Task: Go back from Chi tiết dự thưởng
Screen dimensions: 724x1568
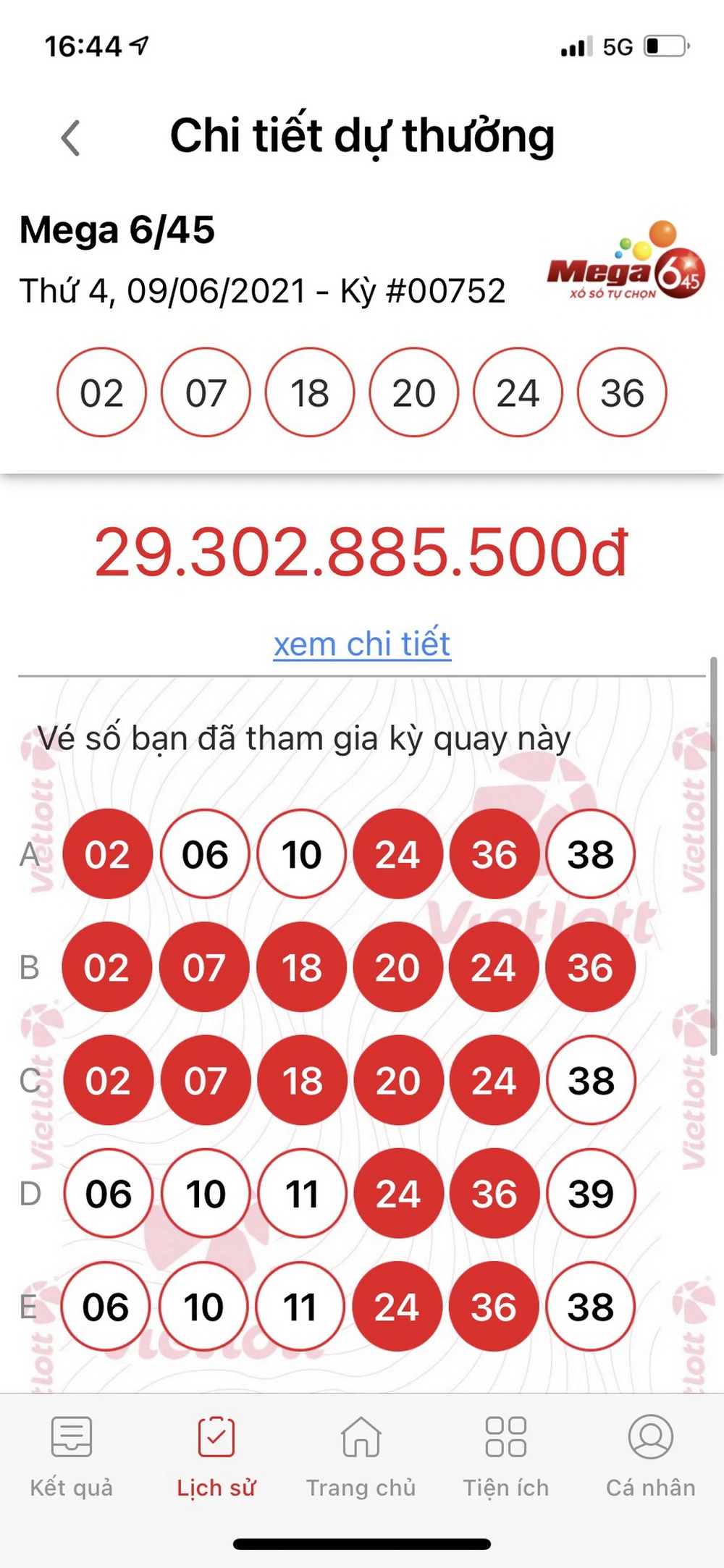Action: 71,138
